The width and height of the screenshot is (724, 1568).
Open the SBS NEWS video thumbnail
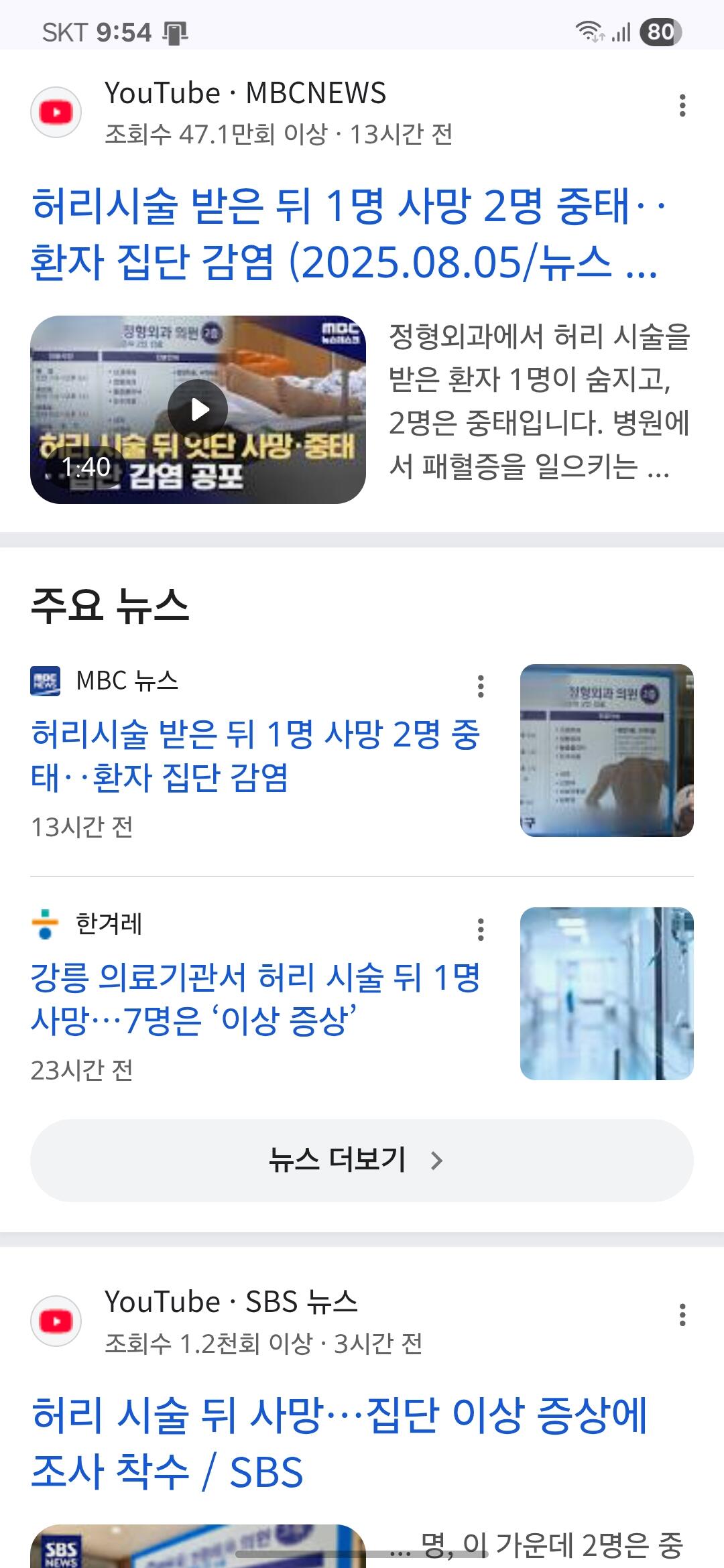198,1546
